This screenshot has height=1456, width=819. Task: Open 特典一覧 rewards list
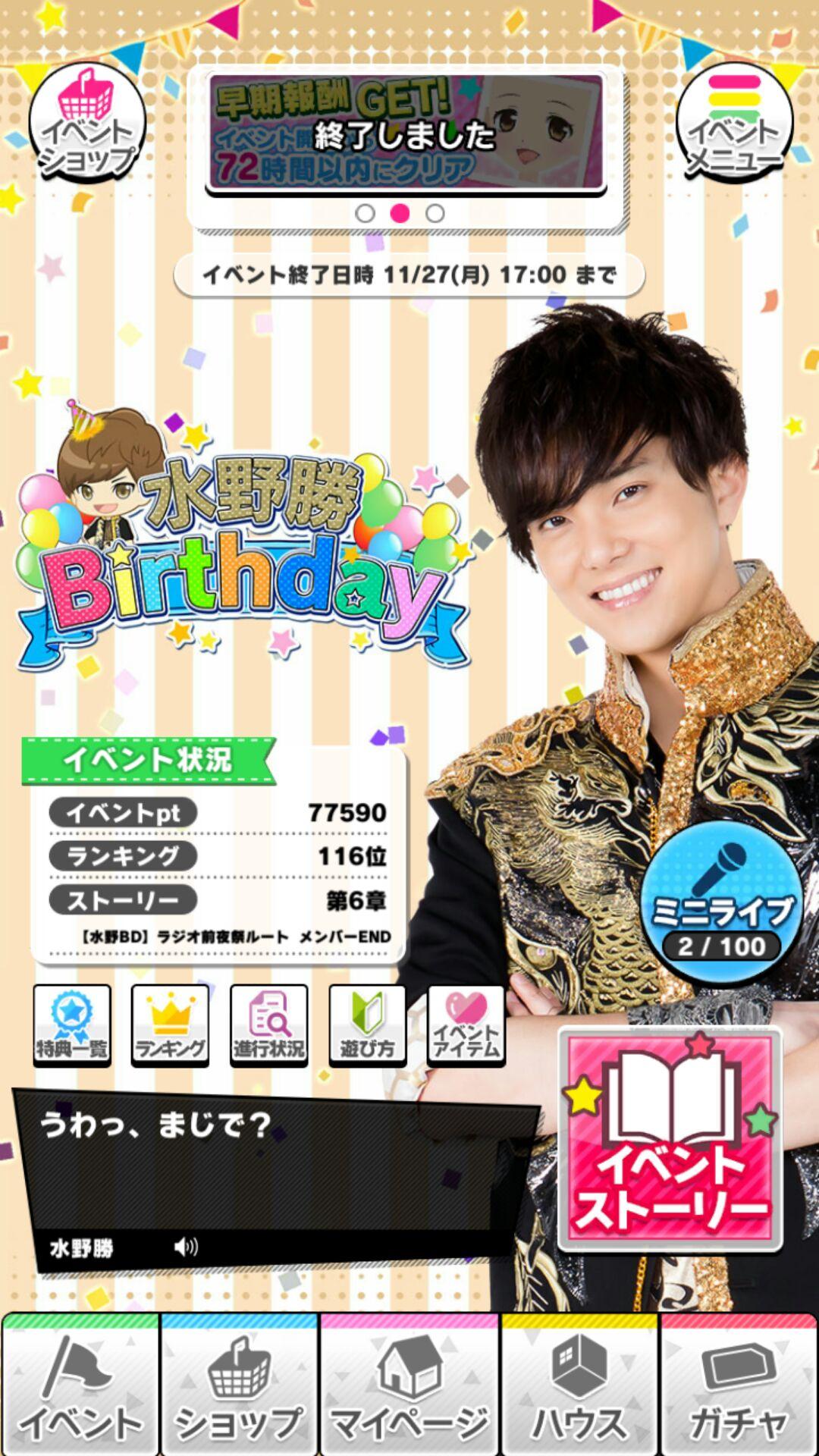click(72, 1025)
